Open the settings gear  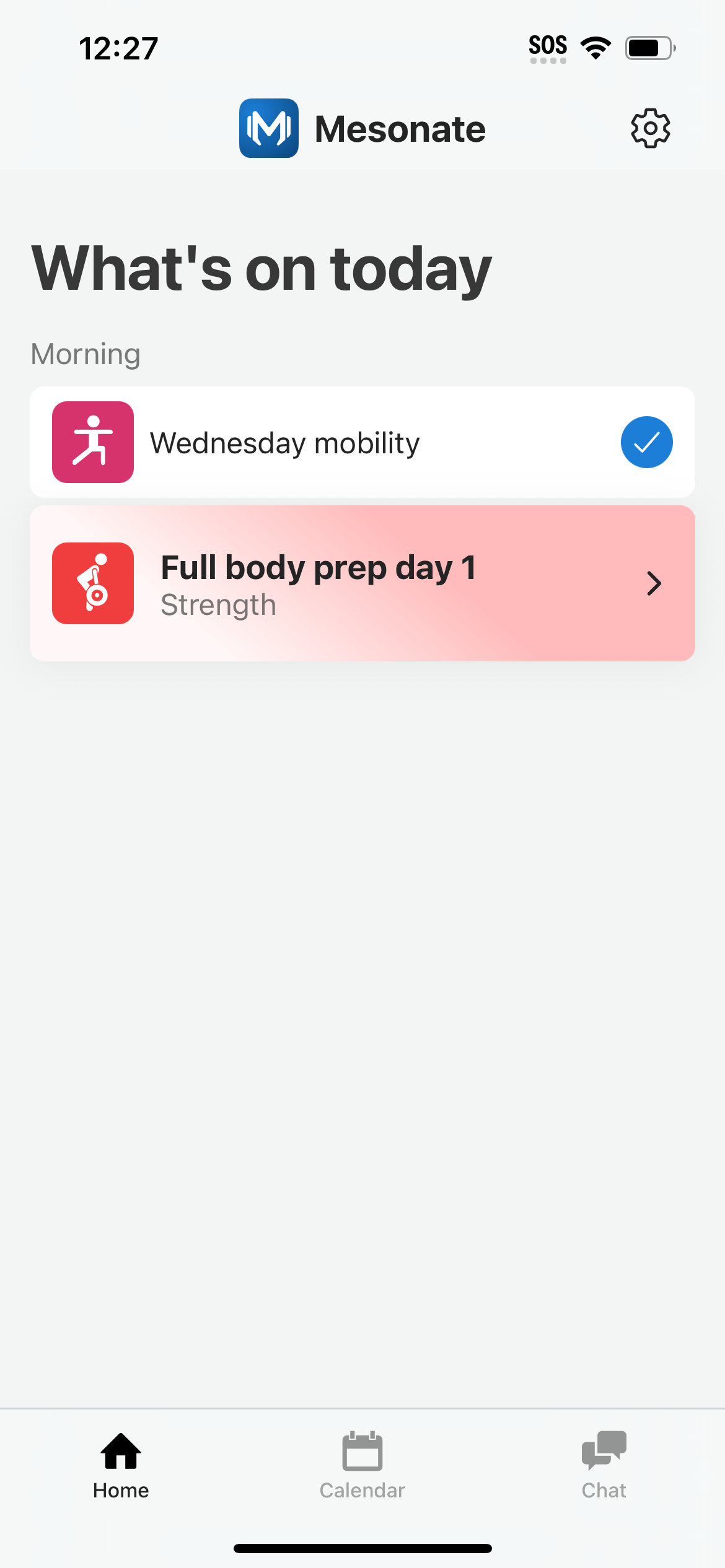click(651, 128)
